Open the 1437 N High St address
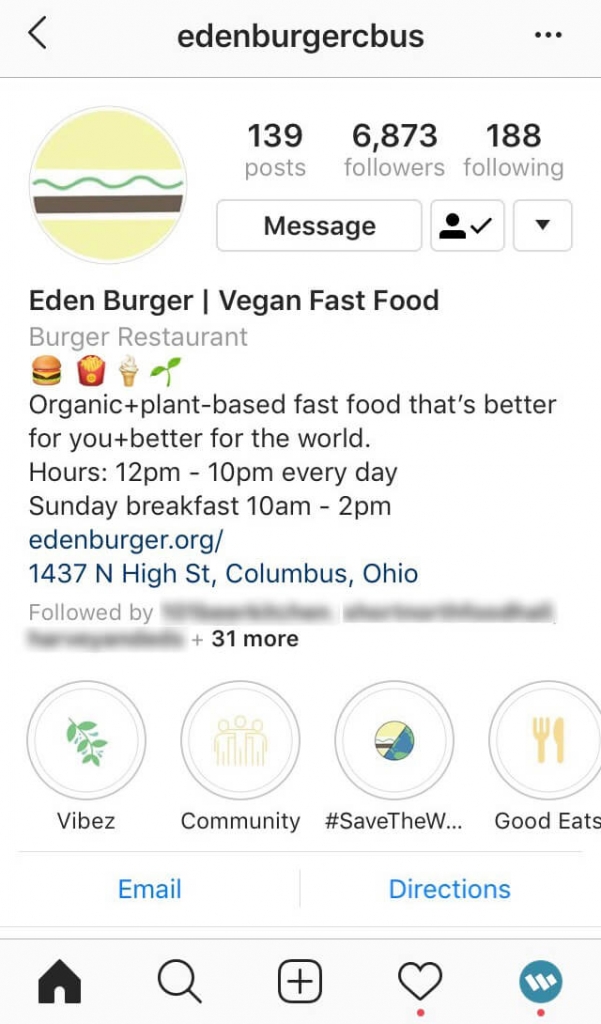The height and width of the screenshot is (1024, 601). [x=223, y=573]
